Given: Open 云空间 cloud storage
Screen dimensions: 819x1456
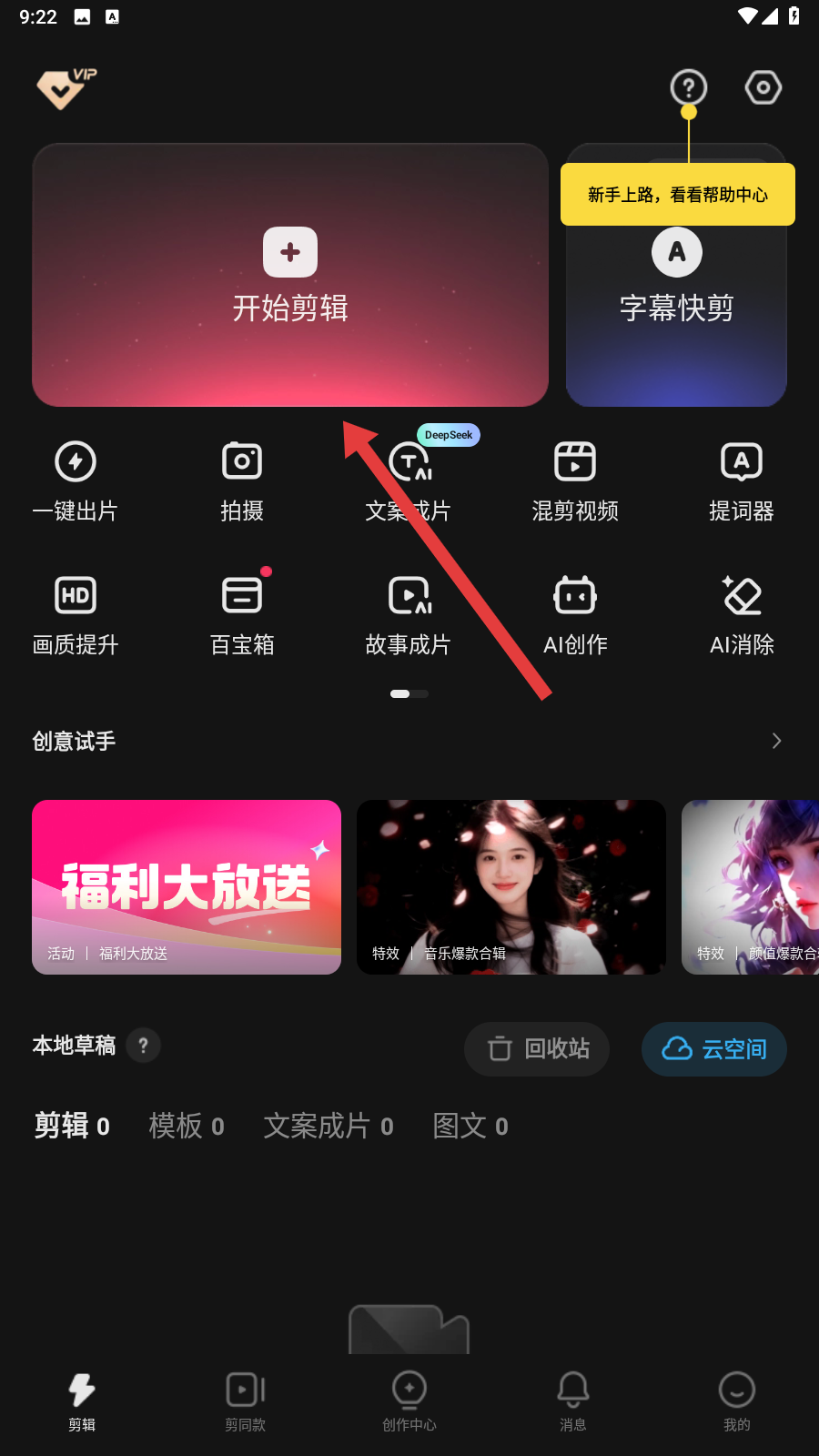Looking at the screenshot, I should click(714, 1049).
